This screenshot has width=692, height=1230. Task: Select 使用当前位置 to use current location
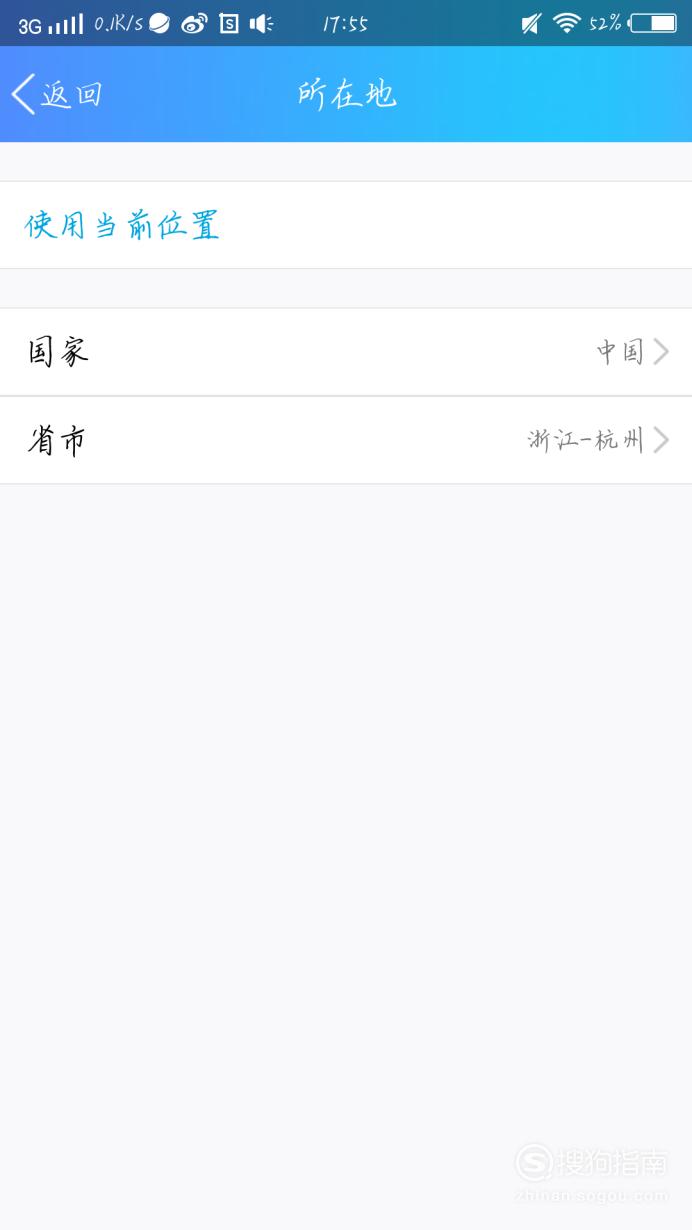346,225
